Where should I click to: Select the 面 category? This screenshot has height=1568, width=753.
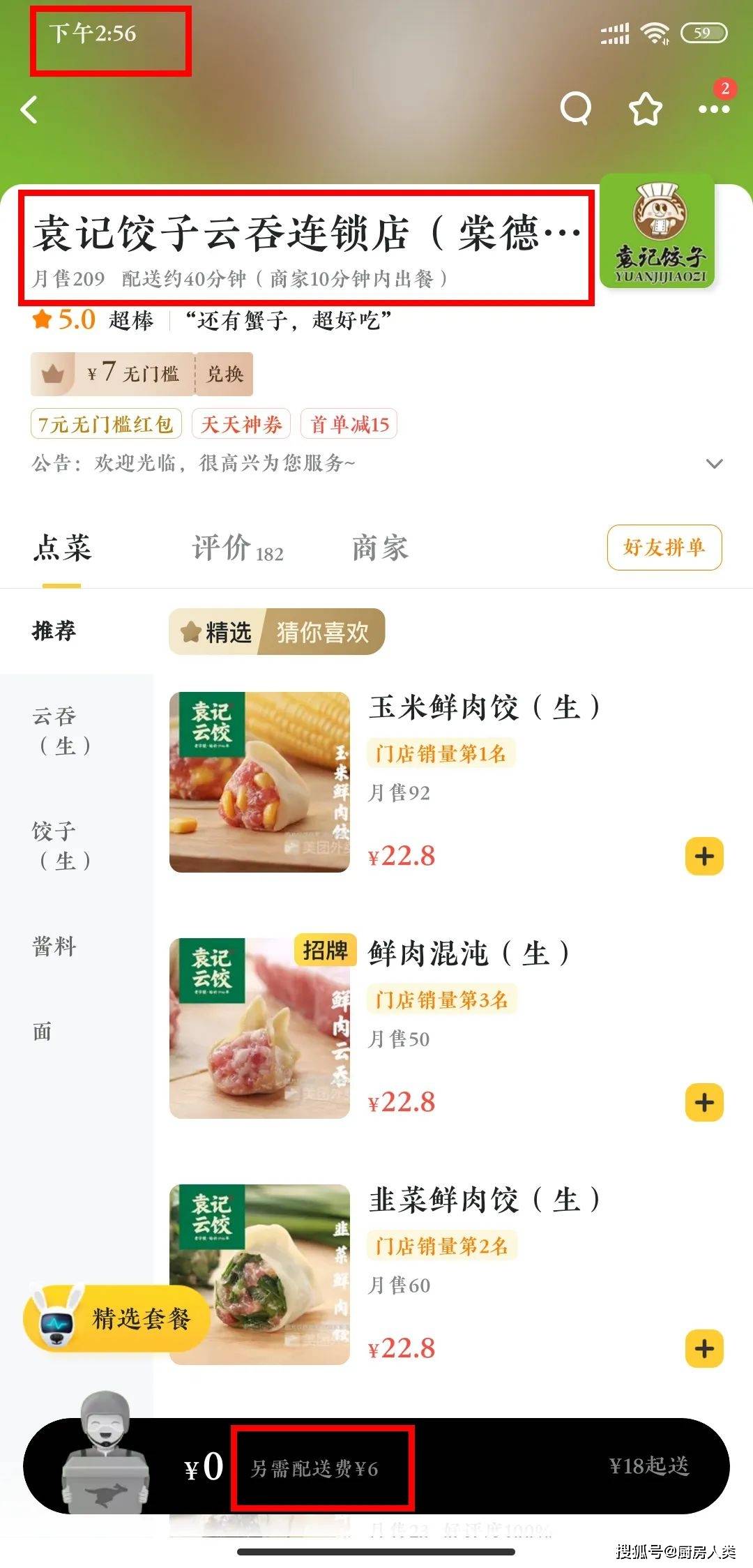[43, 1032]
